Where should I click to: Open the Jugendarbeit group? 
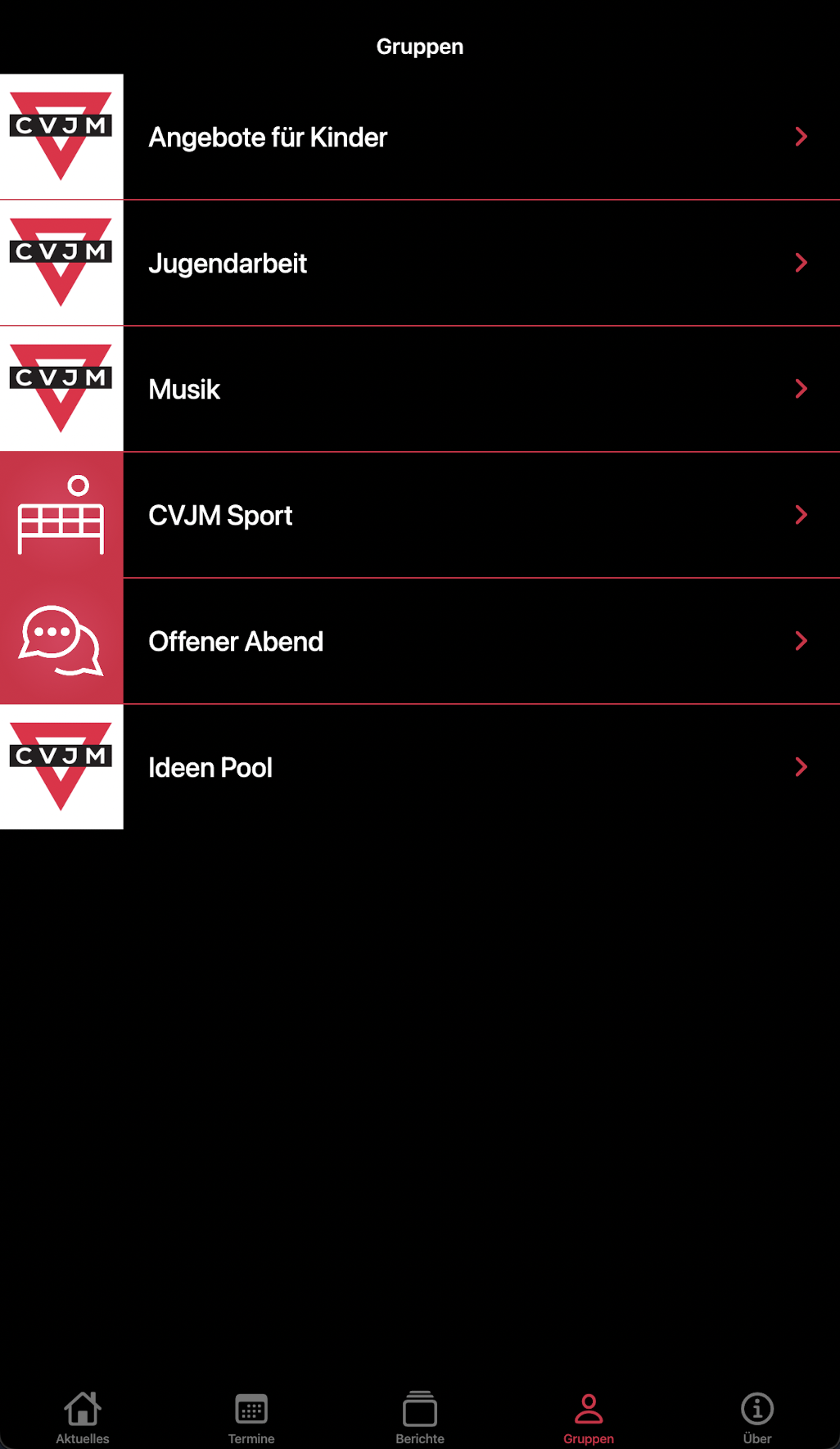coord(419,264)
